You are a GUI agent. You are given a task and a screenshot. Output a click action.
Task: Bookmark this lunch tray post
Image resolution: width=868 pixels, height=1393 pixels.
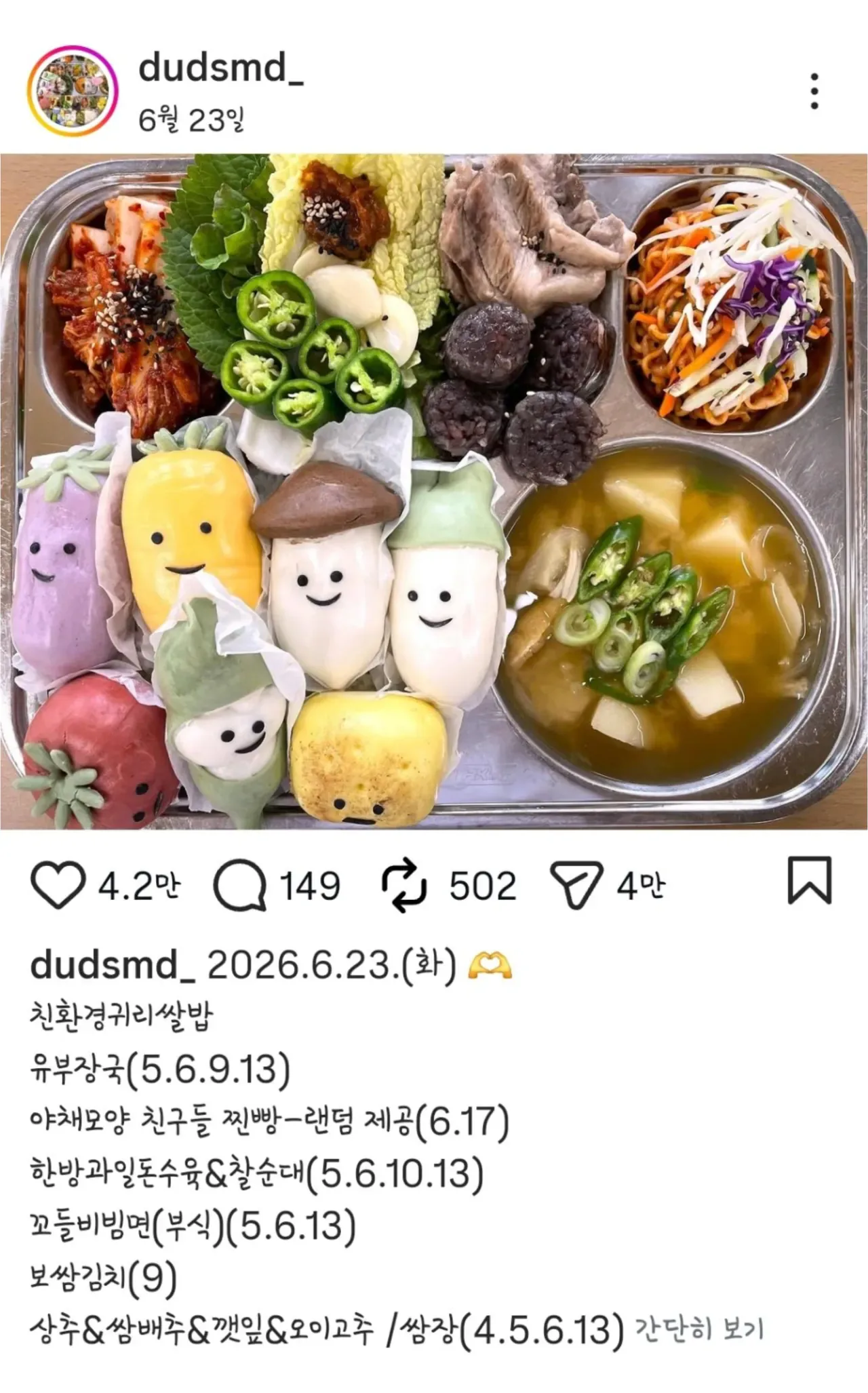809,881
